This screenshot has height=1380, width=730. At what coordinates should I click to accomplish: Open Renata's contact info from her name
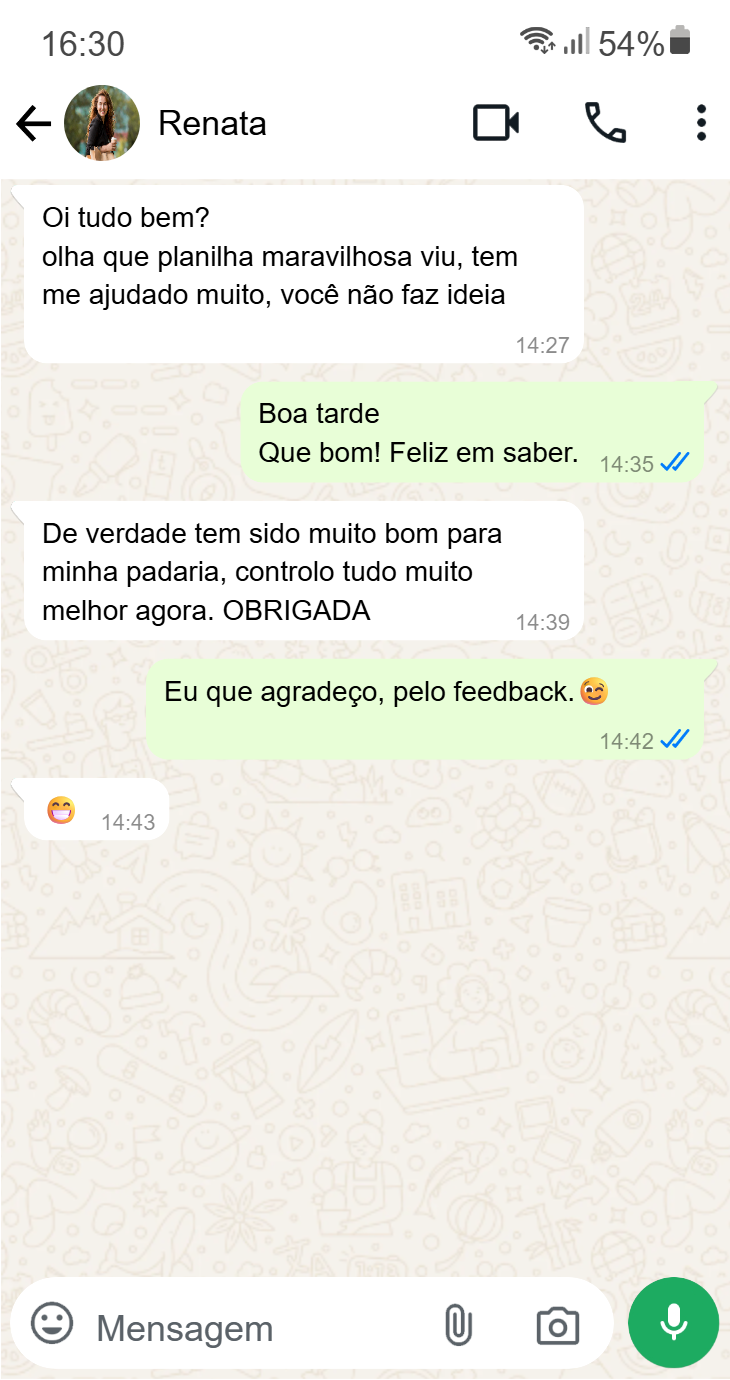tap(212, 124)
